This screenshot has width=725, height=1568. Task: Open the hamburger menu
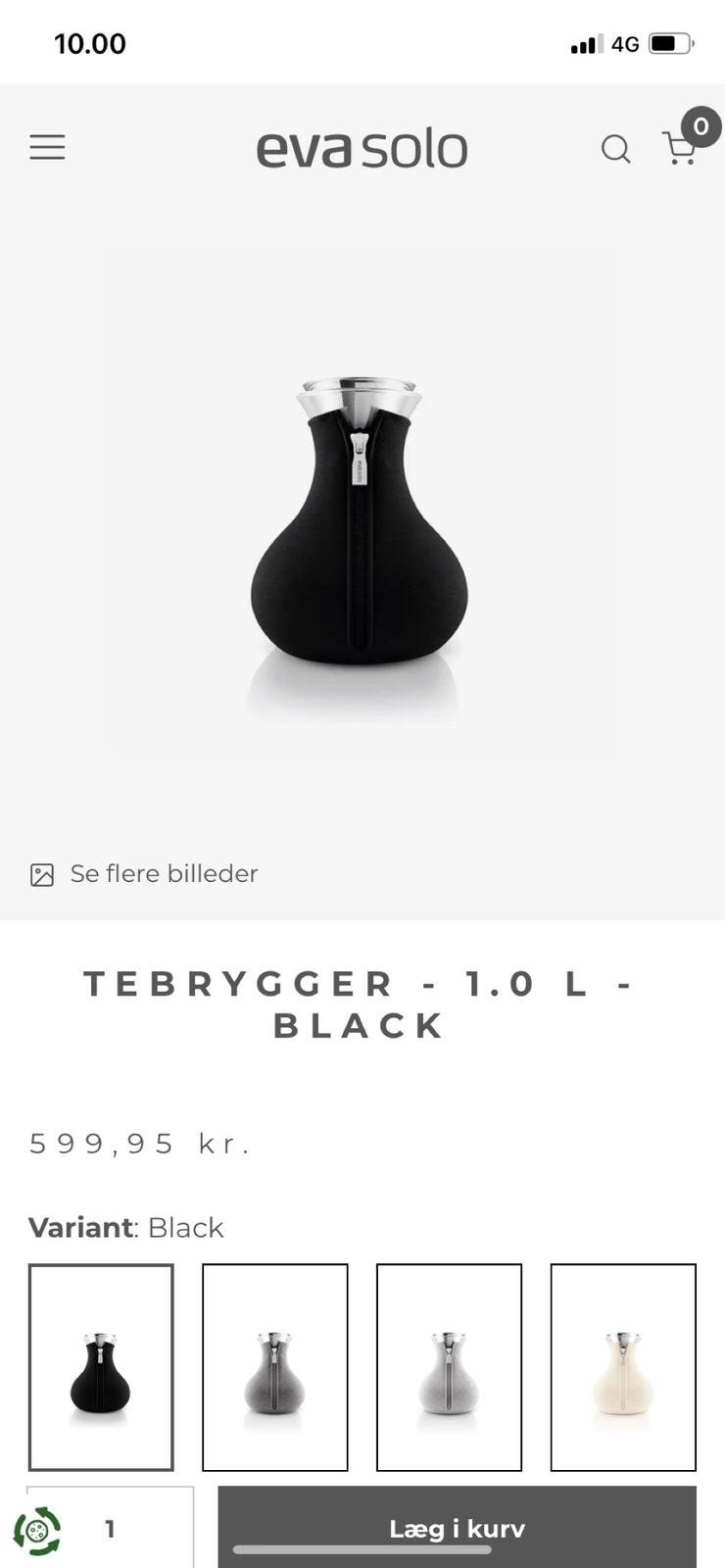click(x=47, y=148)
